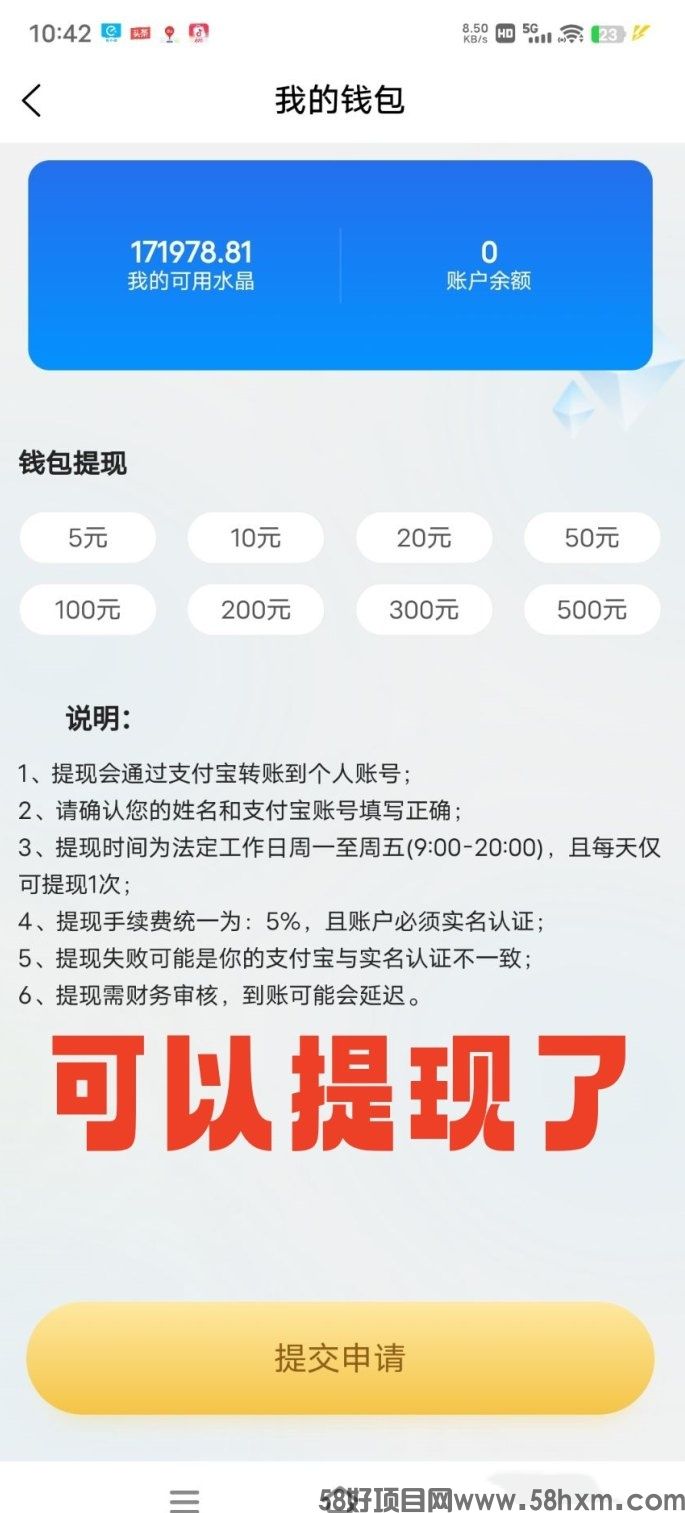685x1513 pixels.
Task: Choose the 100元 withdrawal amount
Action: pyautogui.click(x=88, y=609)
